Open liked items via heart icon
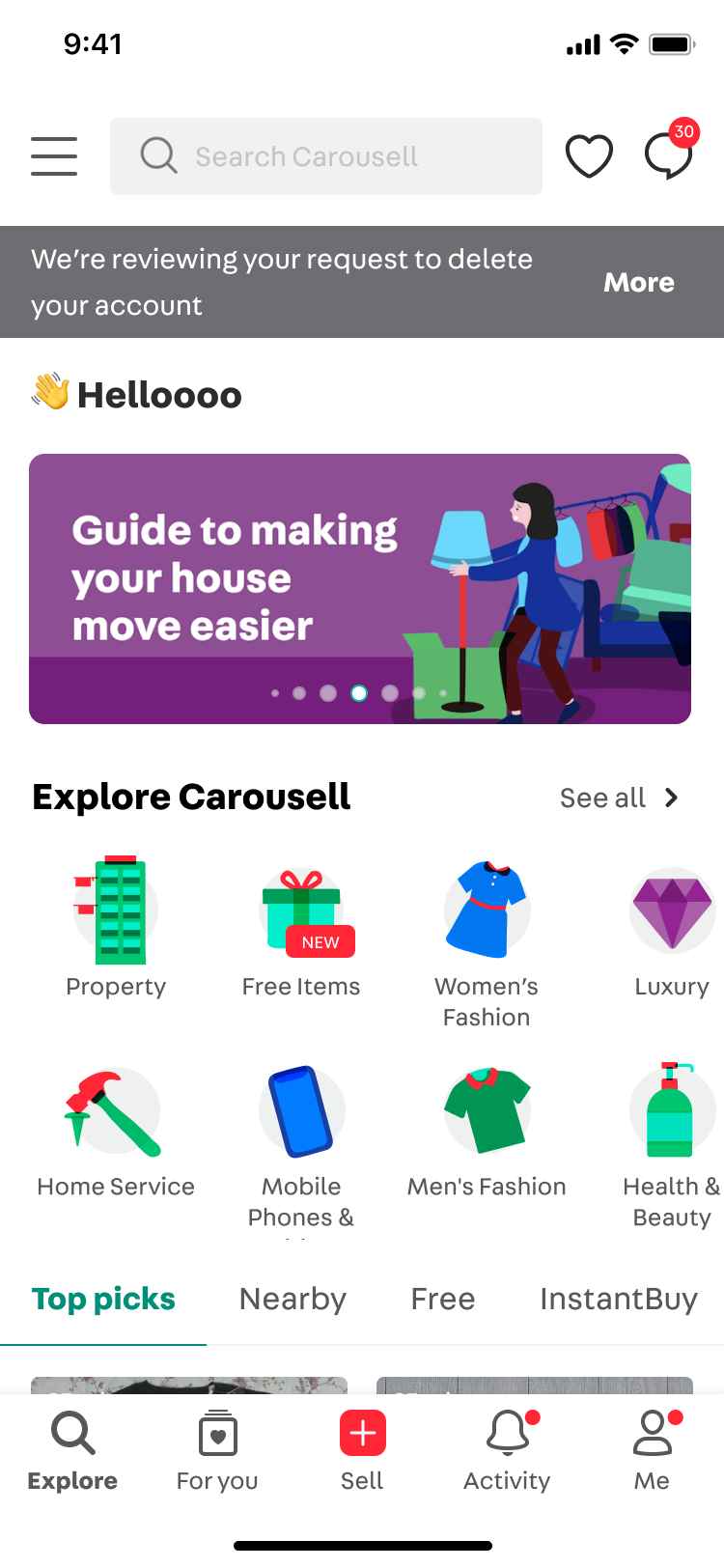Viewport: 724px width, 1568px height. [x=589, y=156]
